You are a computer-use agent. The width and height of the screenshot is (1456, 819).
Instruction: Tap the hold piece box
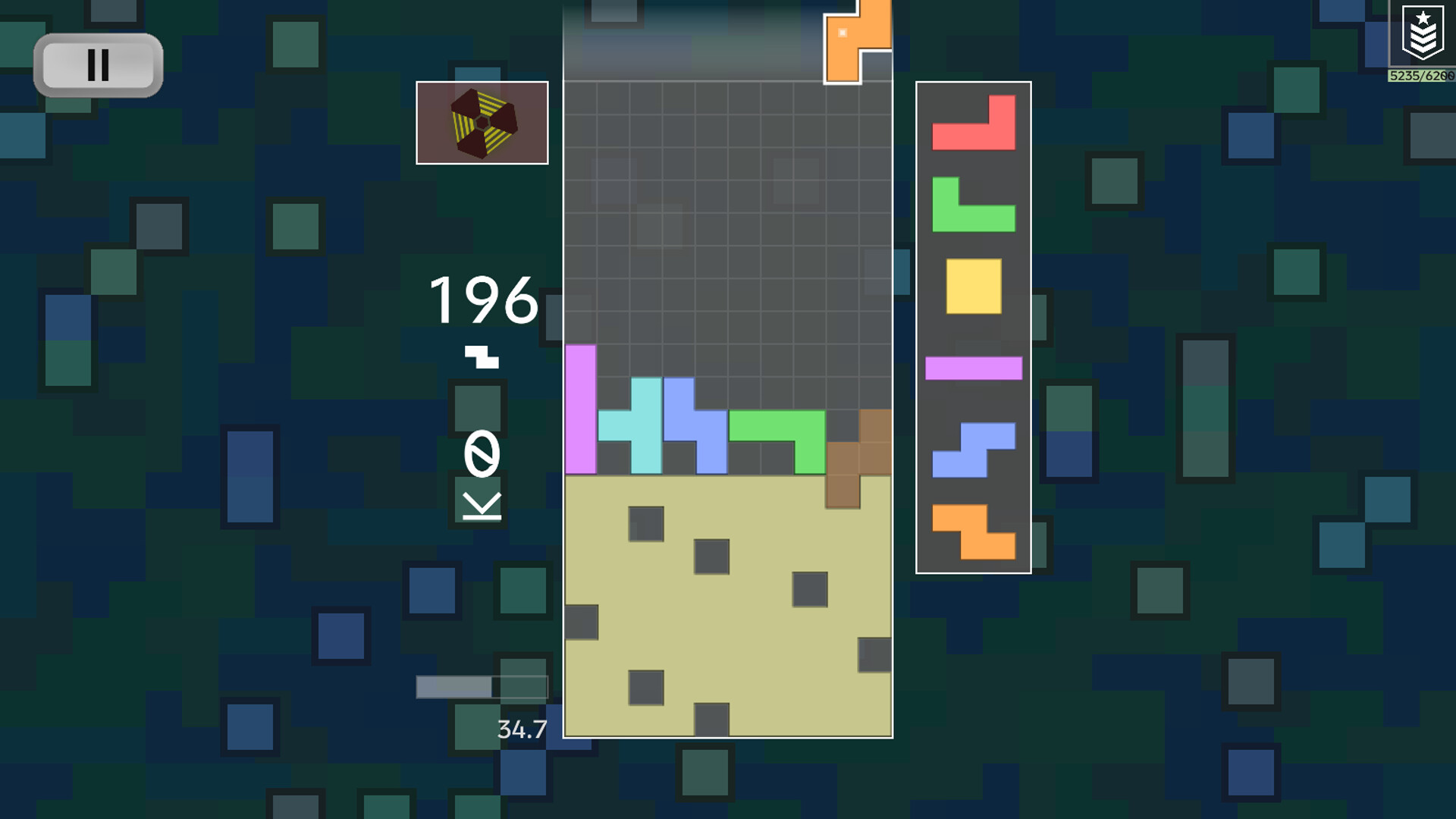tap(482, 123)
